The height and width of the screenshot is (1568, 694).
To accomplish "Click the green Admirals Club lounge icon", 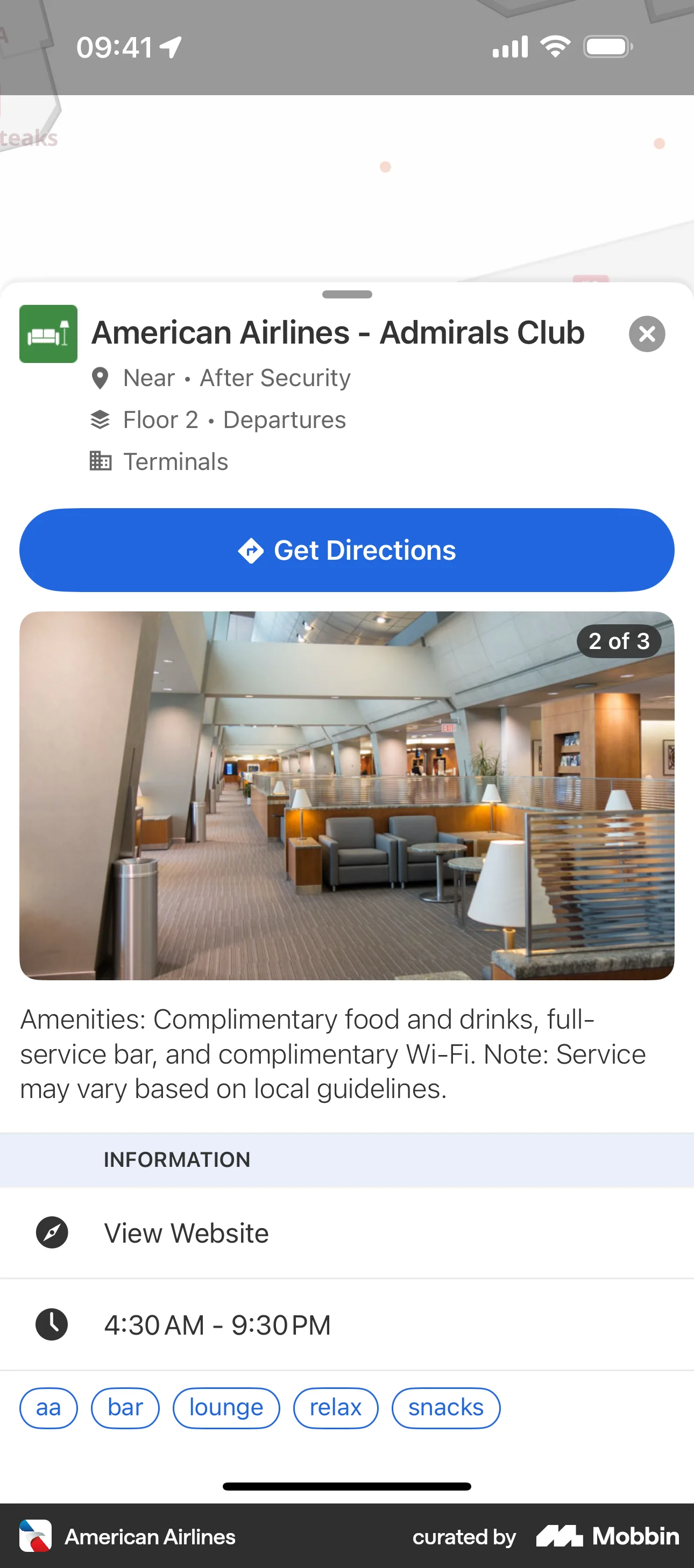I will coord(48,333).
